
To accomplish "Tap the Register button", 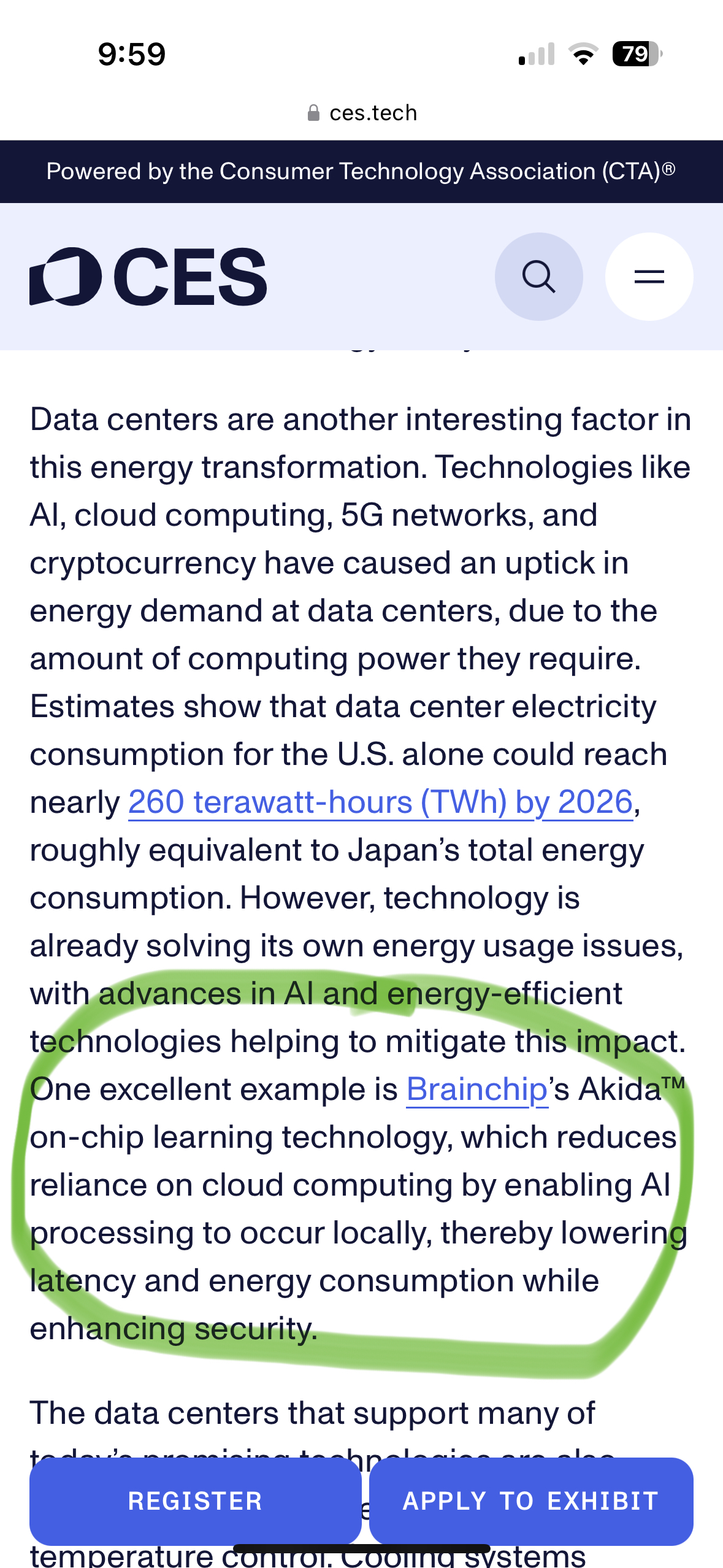I will (195, 1501).
